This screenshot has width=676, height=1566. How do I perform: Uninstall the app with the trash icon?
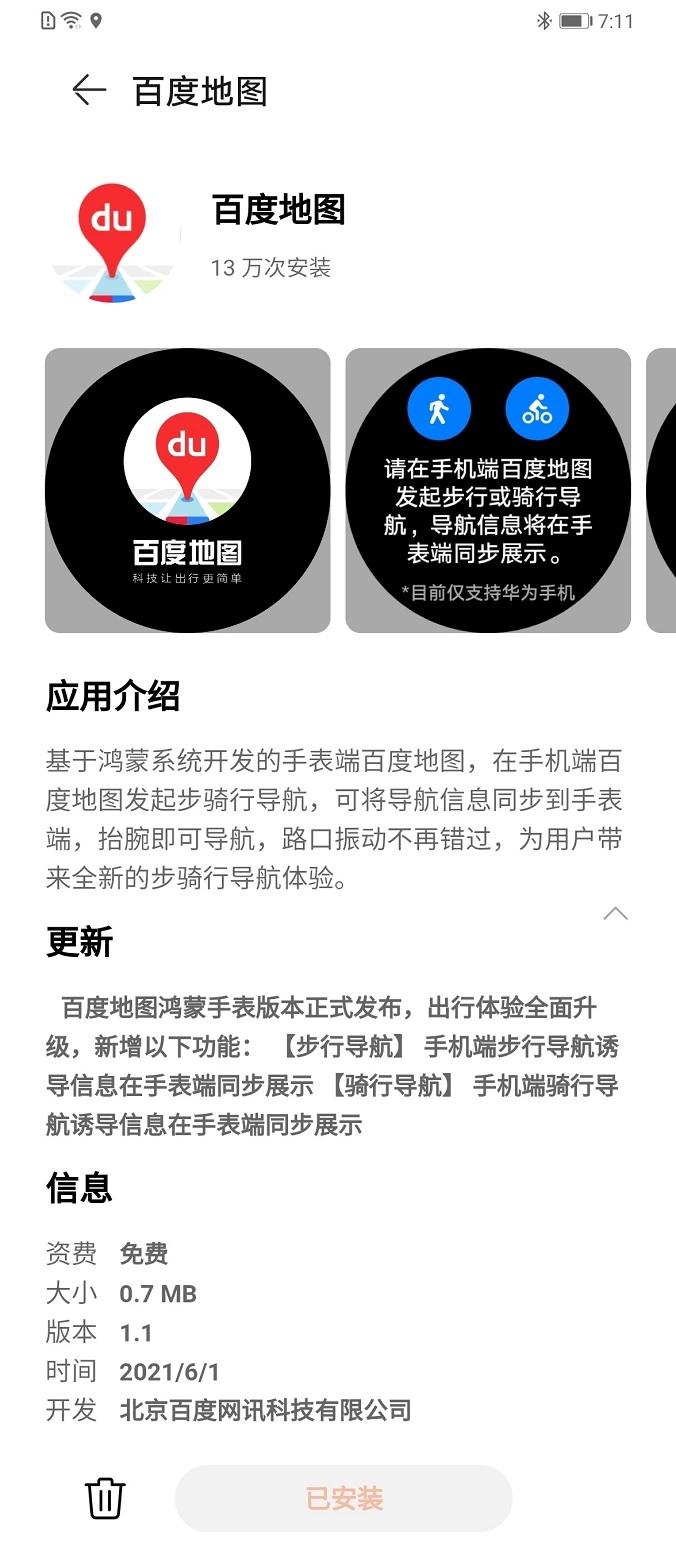click(x=105, y=1498)
